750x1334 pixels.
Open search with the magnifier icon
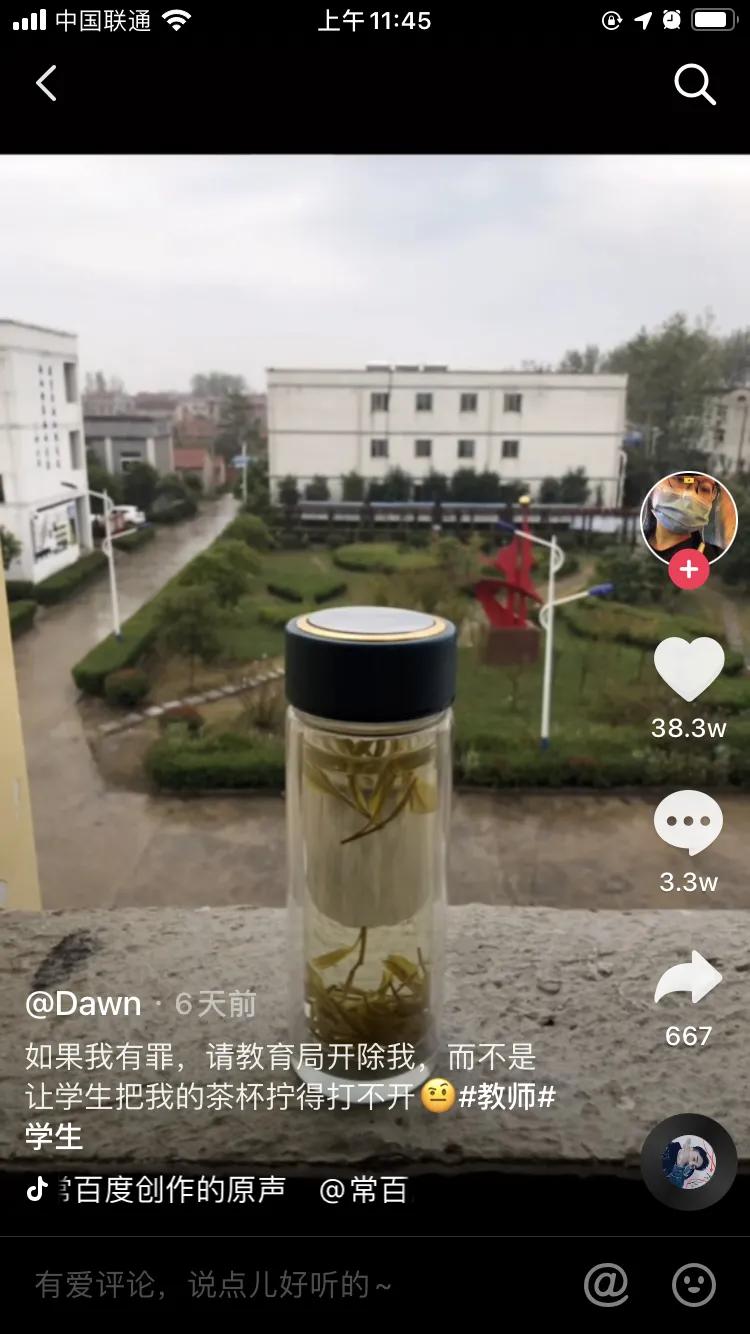click(x=696, y=85)
